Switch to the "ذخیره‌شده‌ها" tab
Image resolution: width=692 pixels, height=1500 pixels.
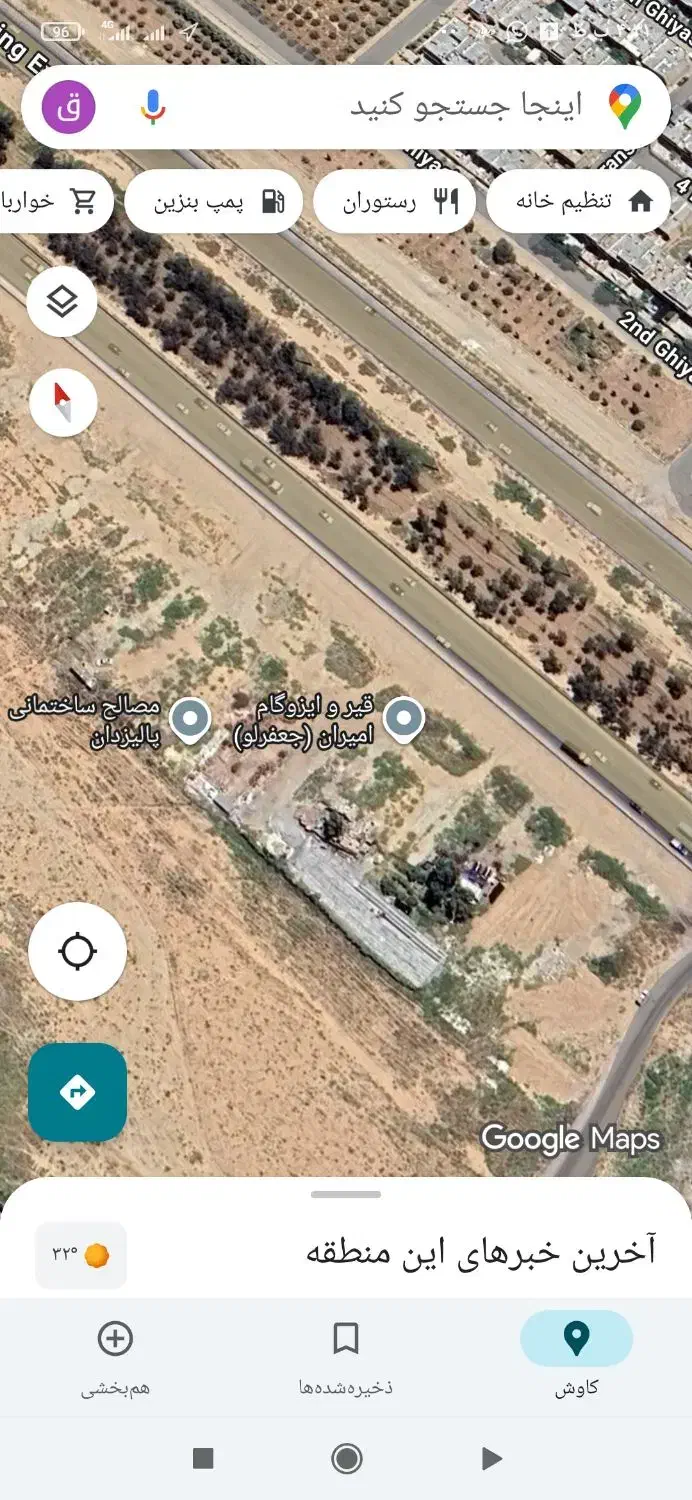click(346, 1352)
